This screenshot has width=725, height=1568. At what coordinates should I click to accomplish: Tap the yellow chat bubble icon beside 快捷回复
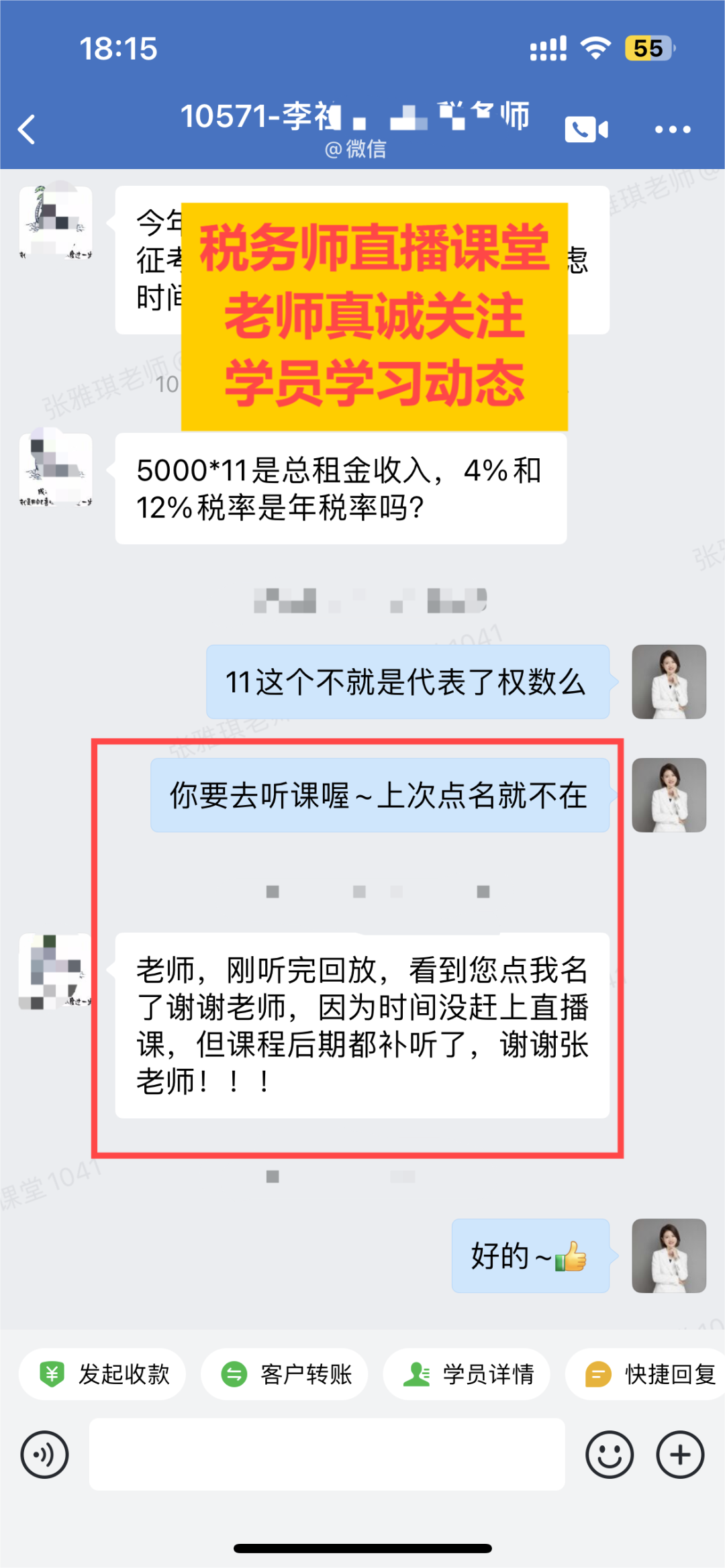(x=597, y=1373)
